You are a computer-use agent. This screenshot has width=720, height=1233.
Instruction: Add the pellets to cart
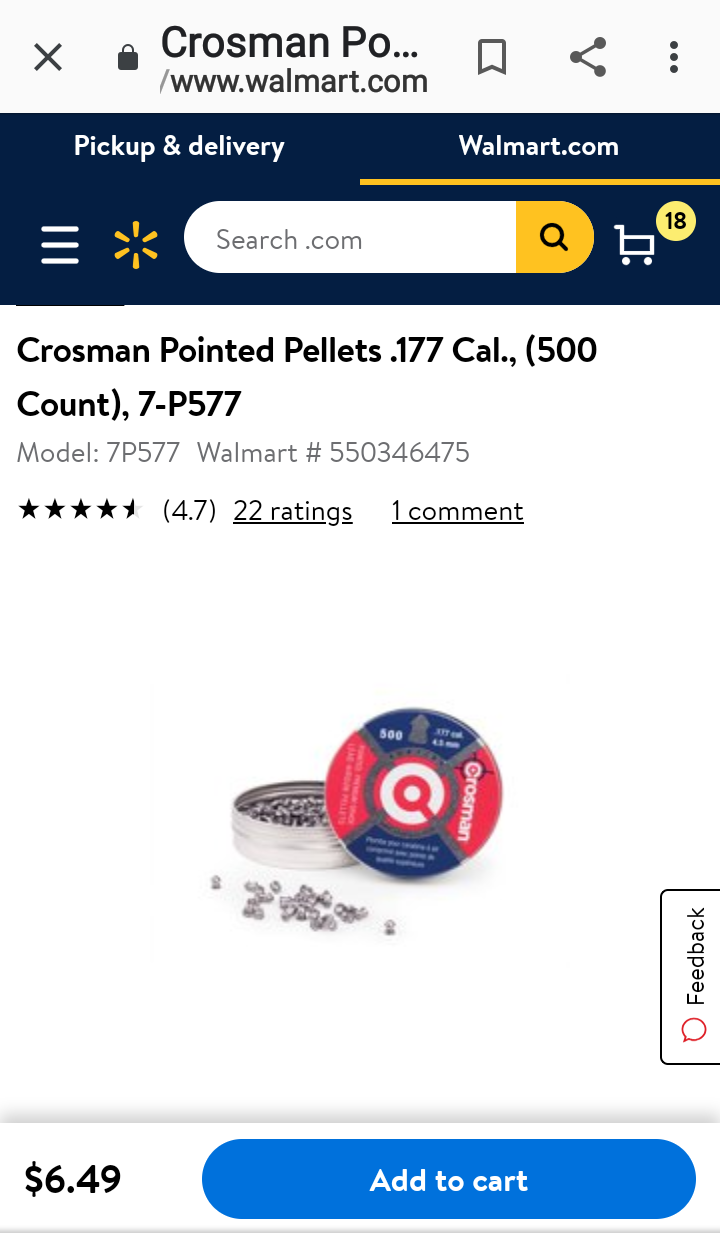[448, 1180]
